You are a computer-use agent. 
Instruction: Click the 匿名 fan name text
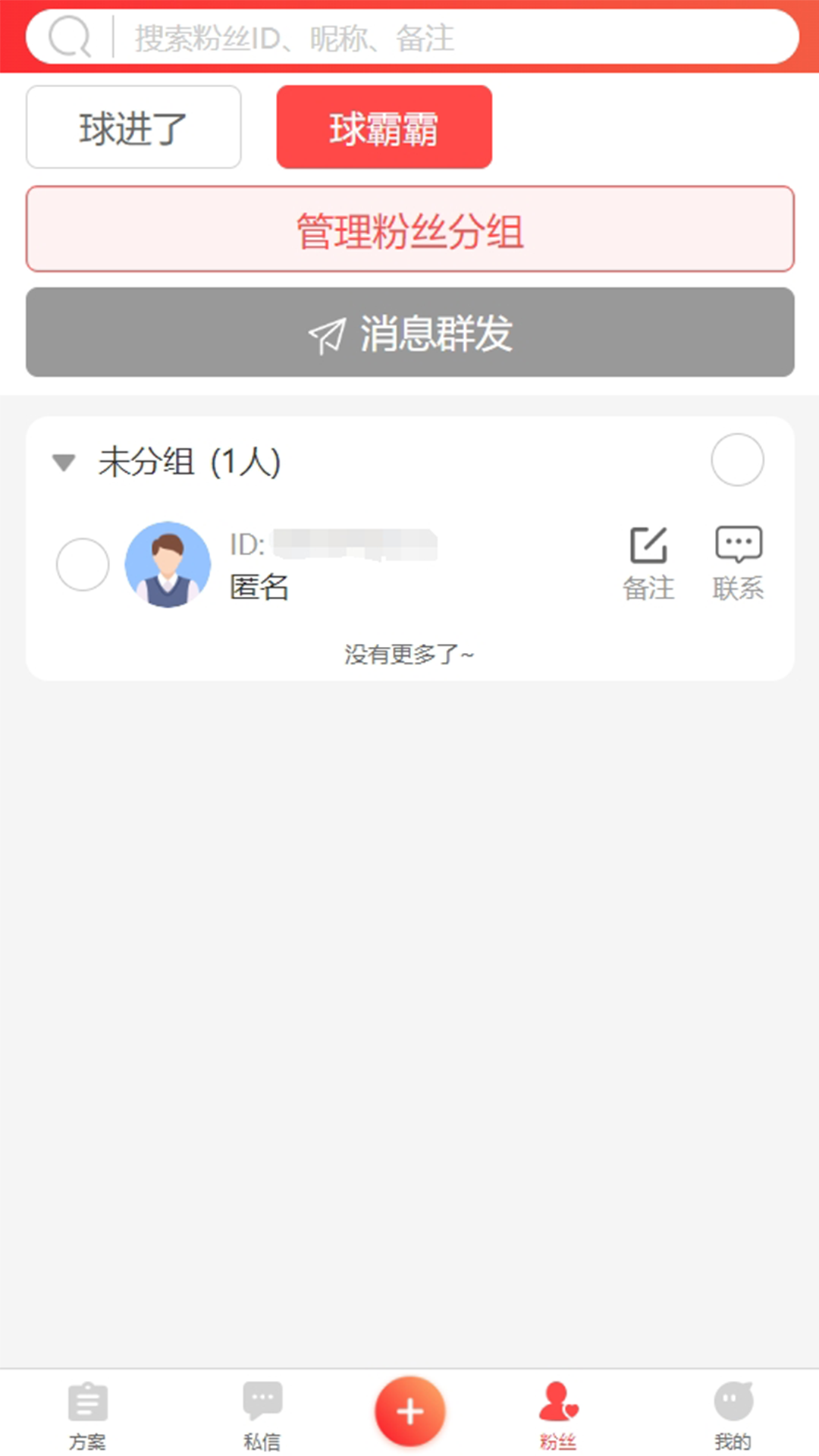click(259, 588)
